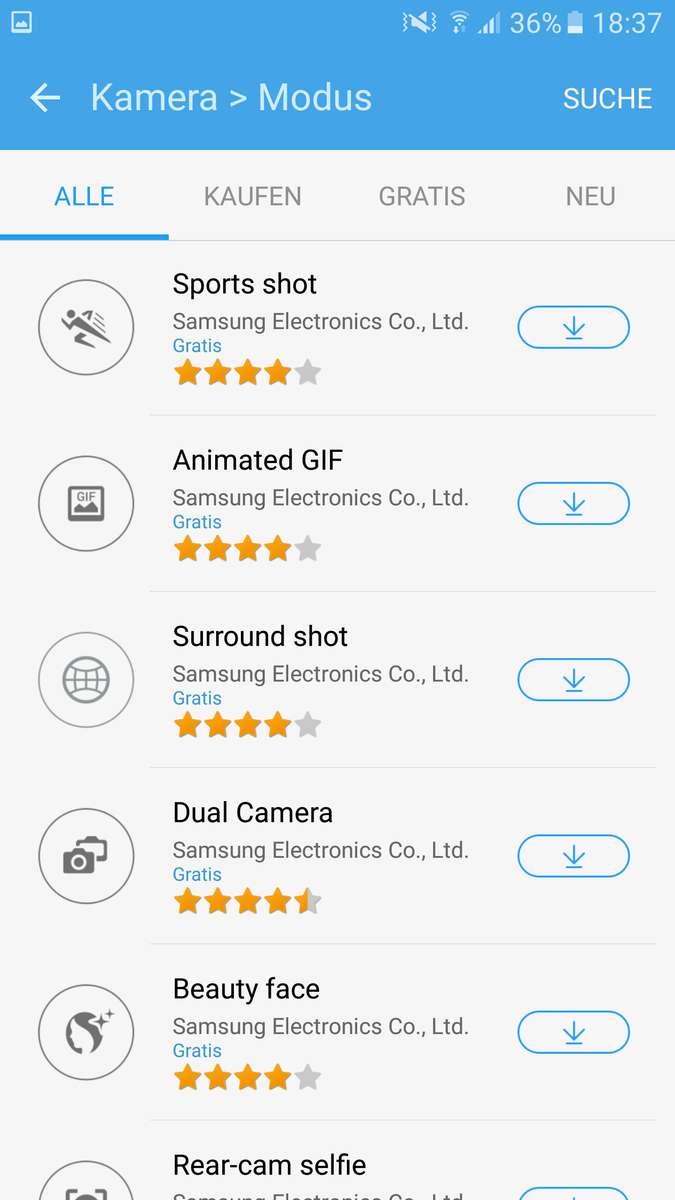Download the Beauty face mode
675x1200 pixels.
coord(573,1032)
